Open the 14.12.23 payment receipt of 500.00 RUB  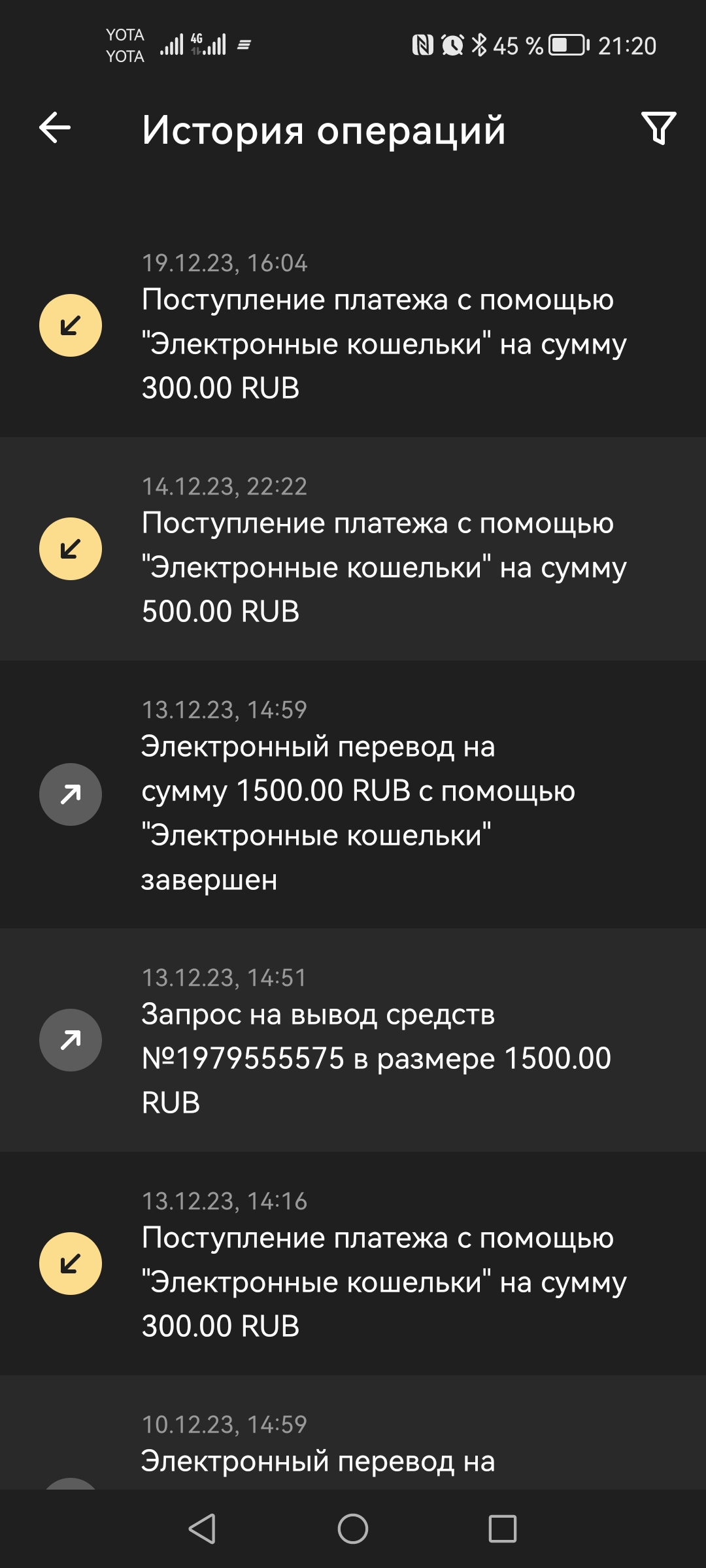click(353, 549)
